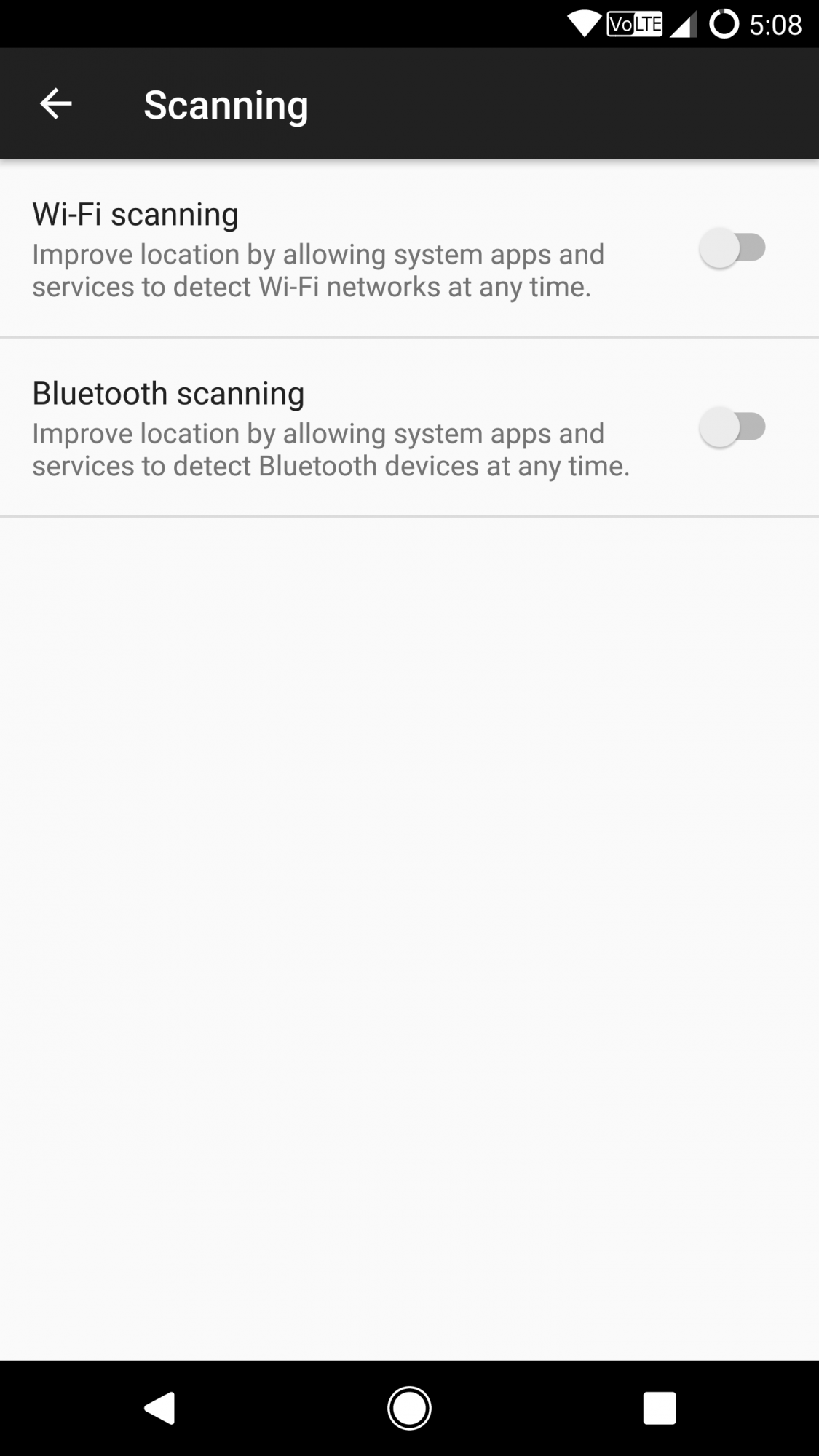Turn on the Bluetooth scanning switch
This screenshot has width=819, height=1456.
(x=732, y=427)
